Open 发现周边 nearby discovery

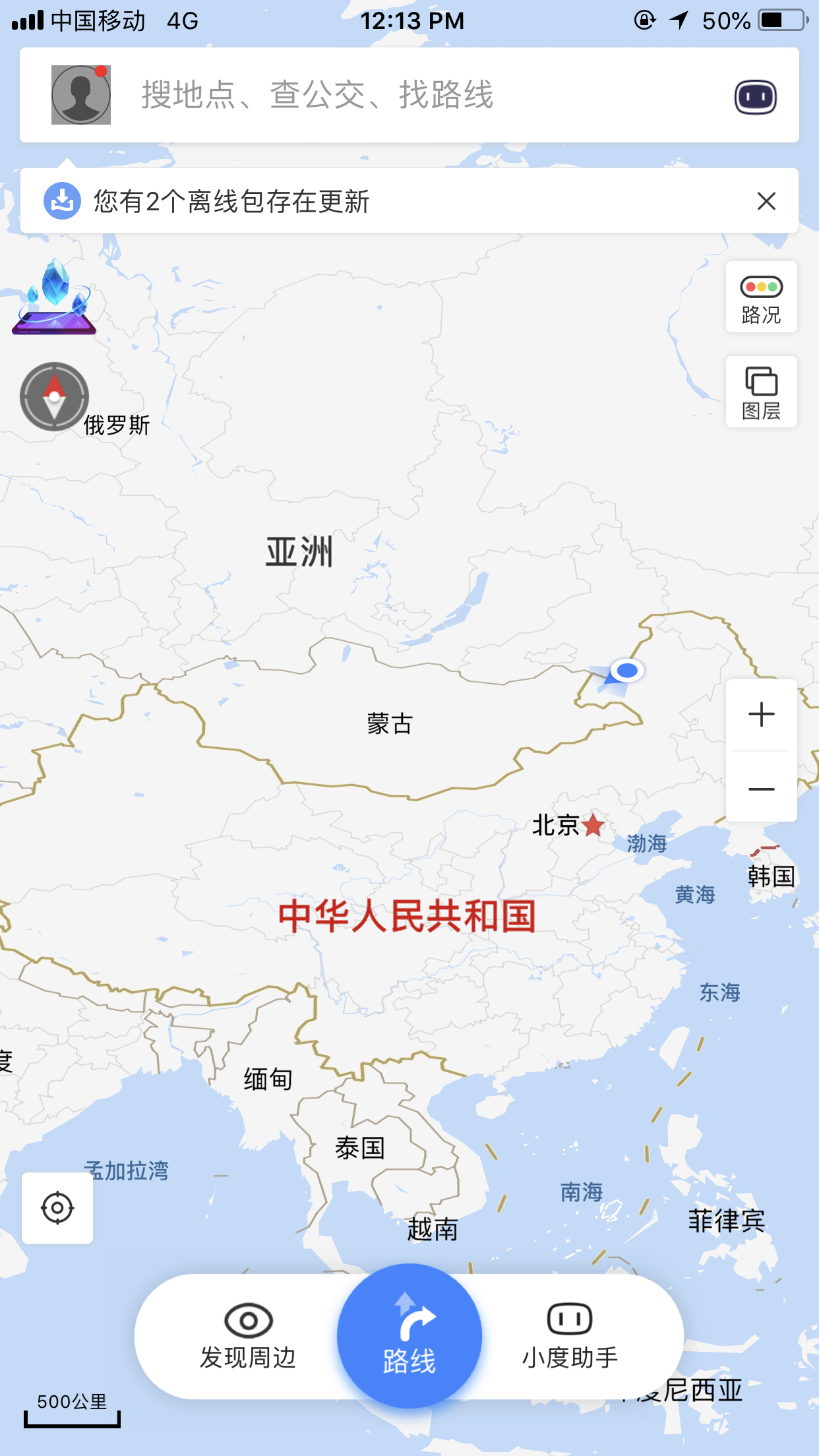click(x=248, y=1337)
